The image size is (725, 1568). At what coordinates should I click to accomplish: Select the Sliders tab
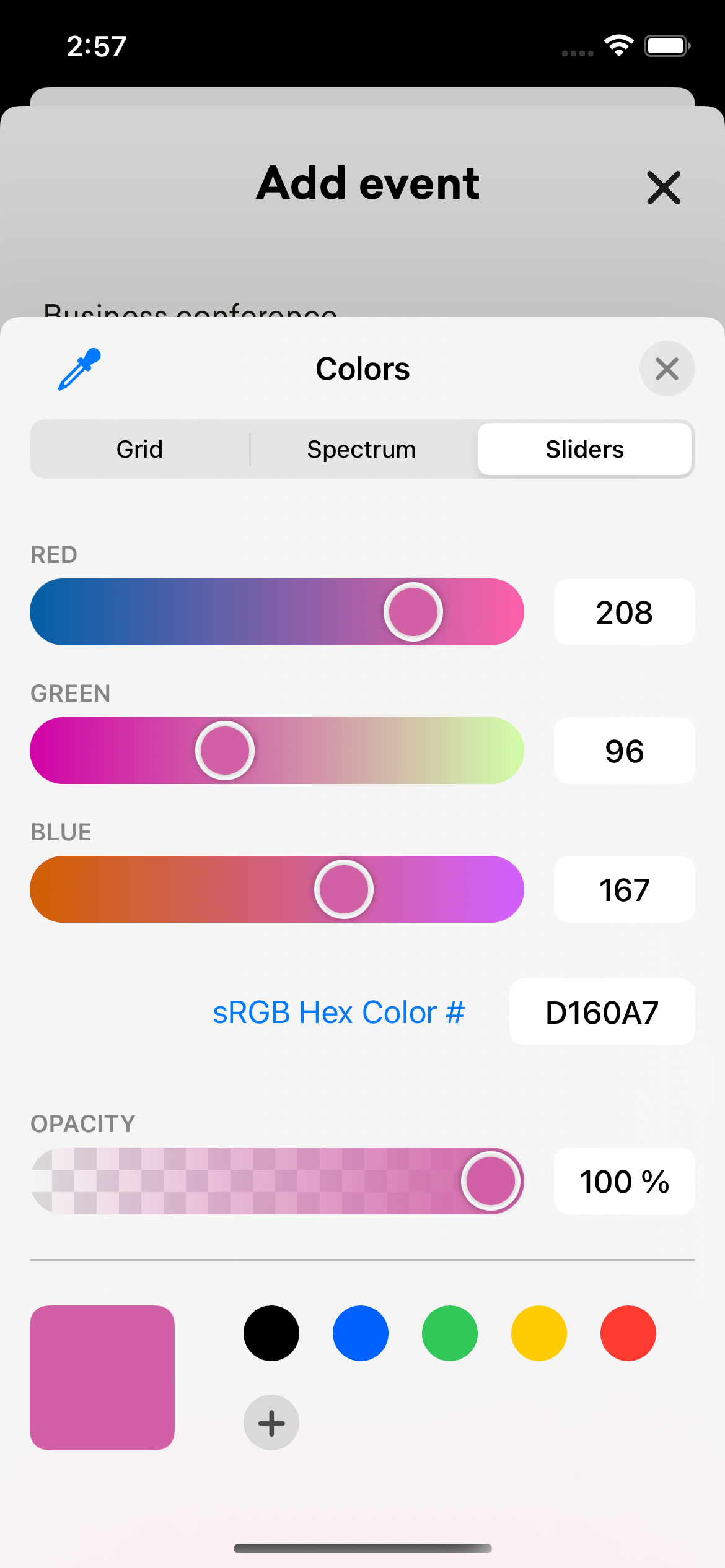pos(584,449)
